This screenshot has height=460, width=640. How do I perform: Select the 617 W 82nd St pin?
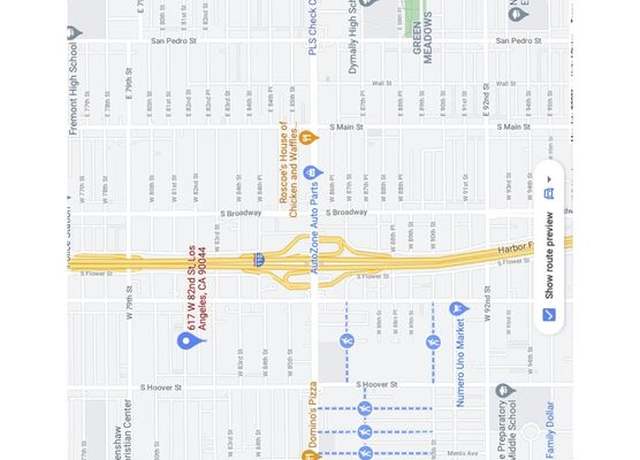tap(186, 341)
